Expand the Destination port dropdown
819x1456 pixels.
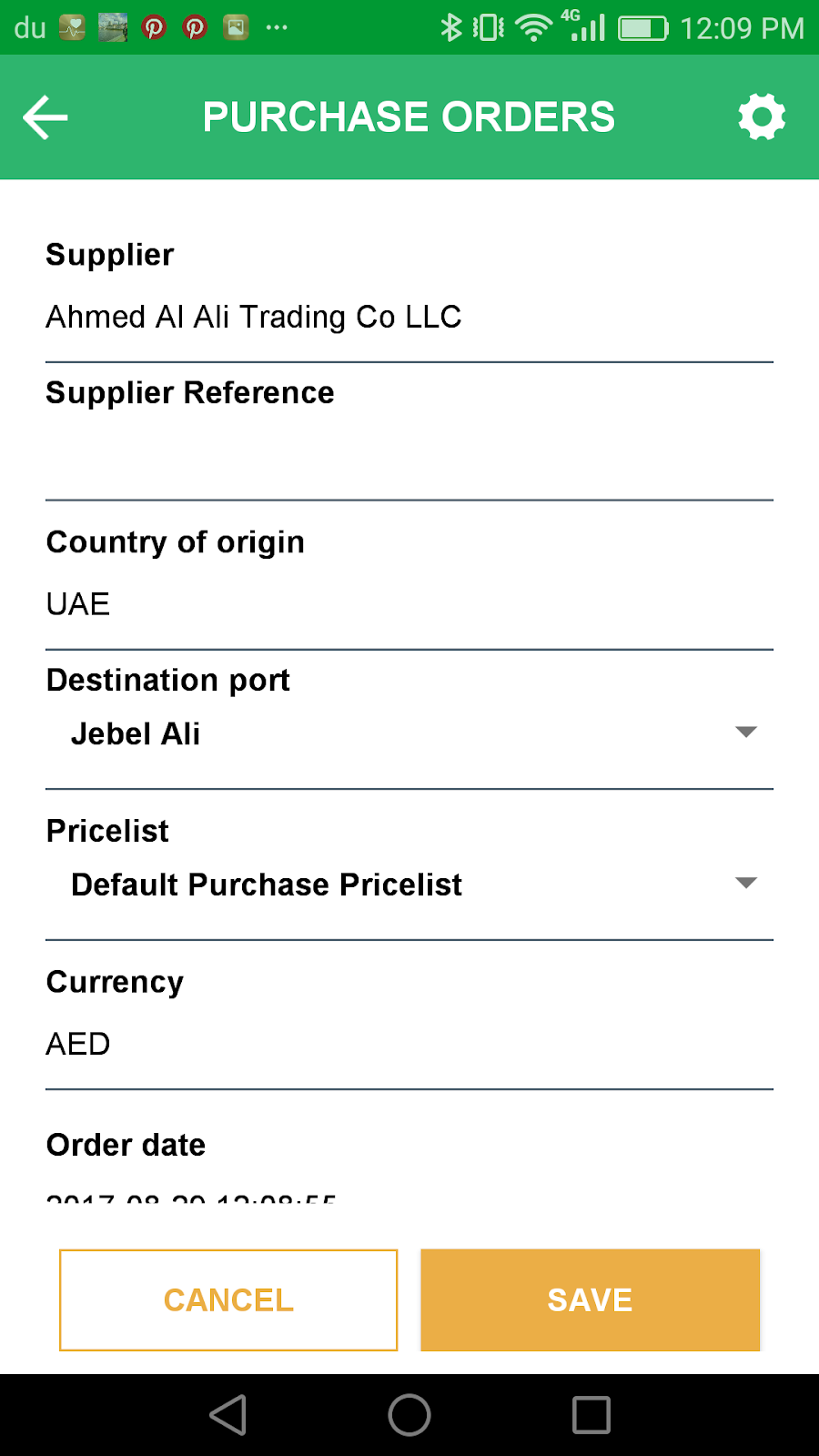coord(409,733)
